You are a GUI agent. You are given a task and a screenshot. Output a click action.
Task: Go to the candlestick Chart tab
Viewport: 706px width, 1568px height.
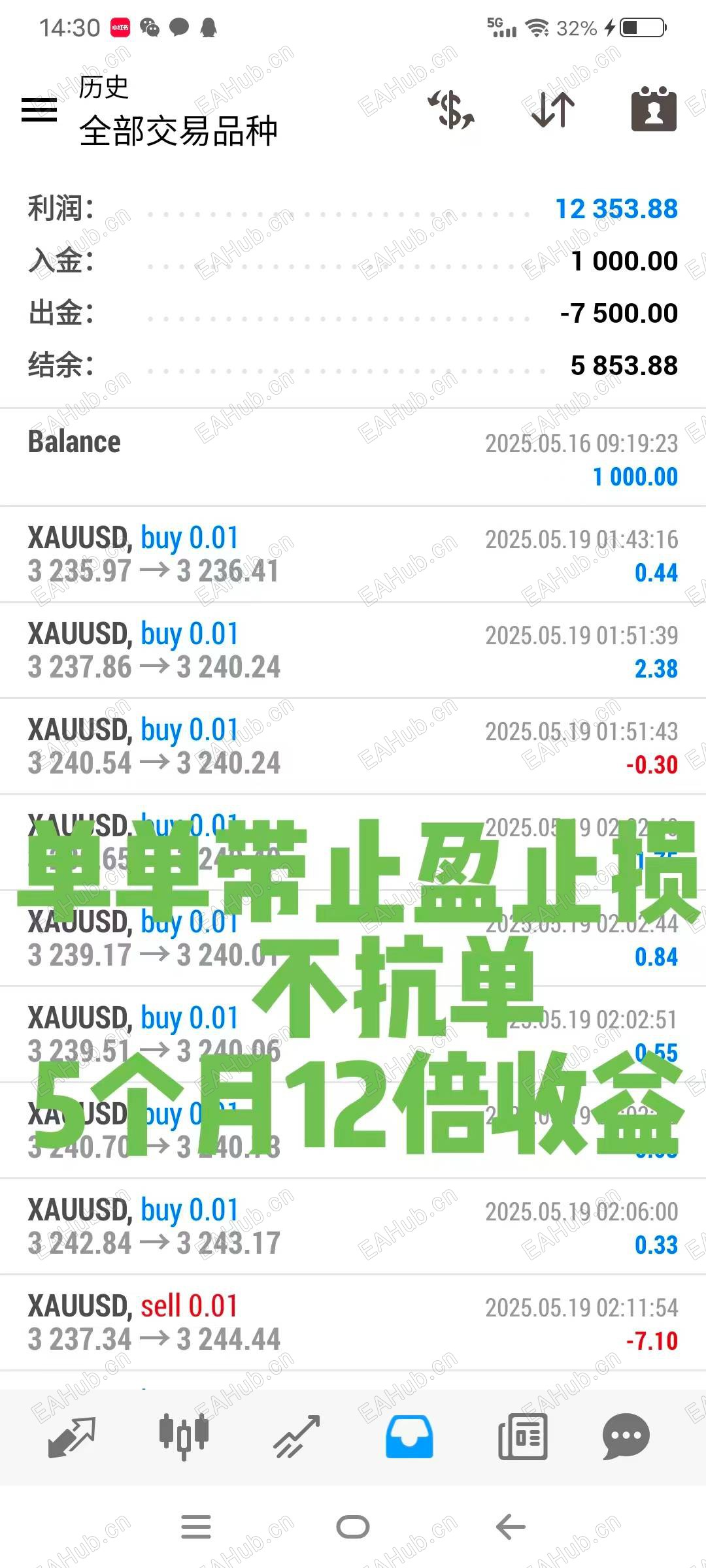click(184, 1436)
